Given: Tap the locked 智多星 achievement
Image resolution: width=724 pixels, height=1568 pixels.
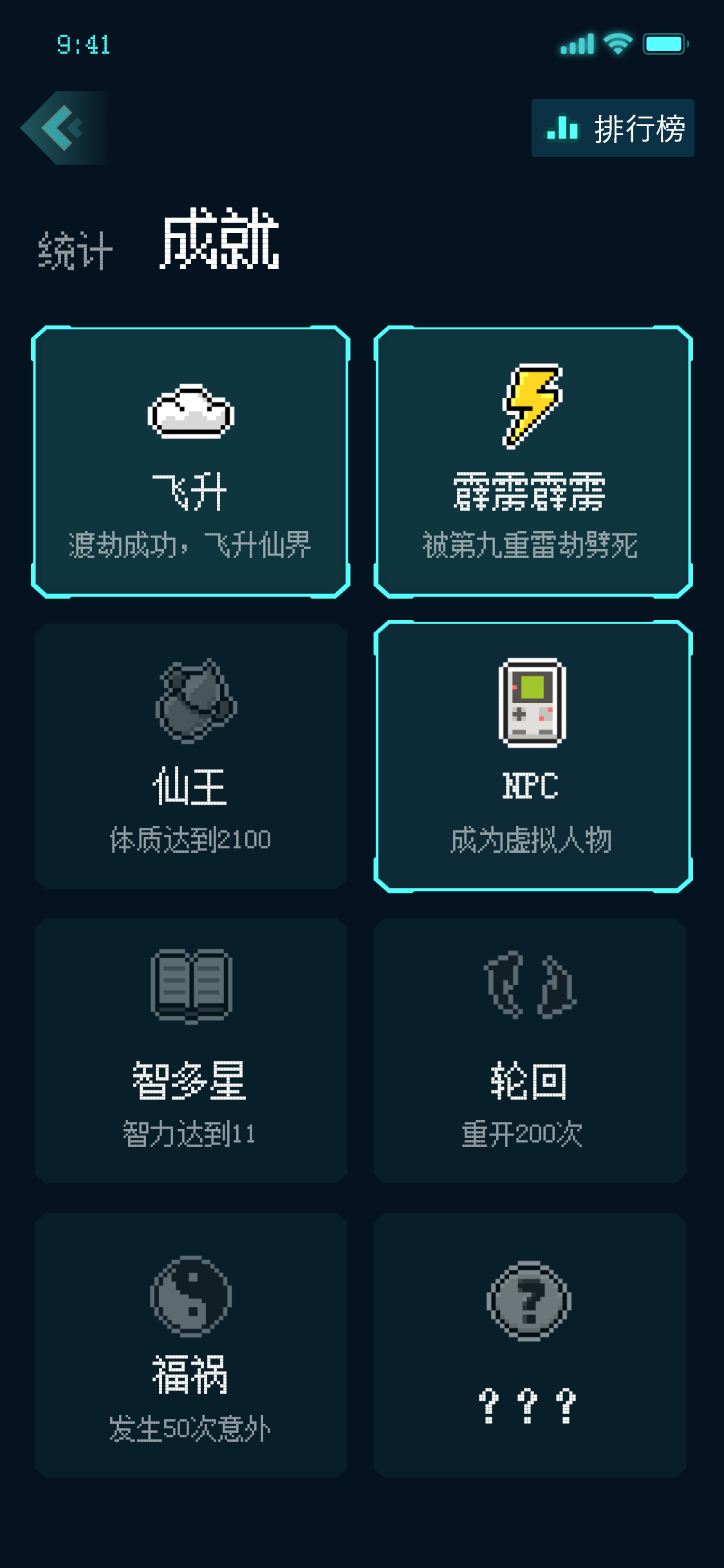Looking at the screenshot, I should [x=190, y=1050].
